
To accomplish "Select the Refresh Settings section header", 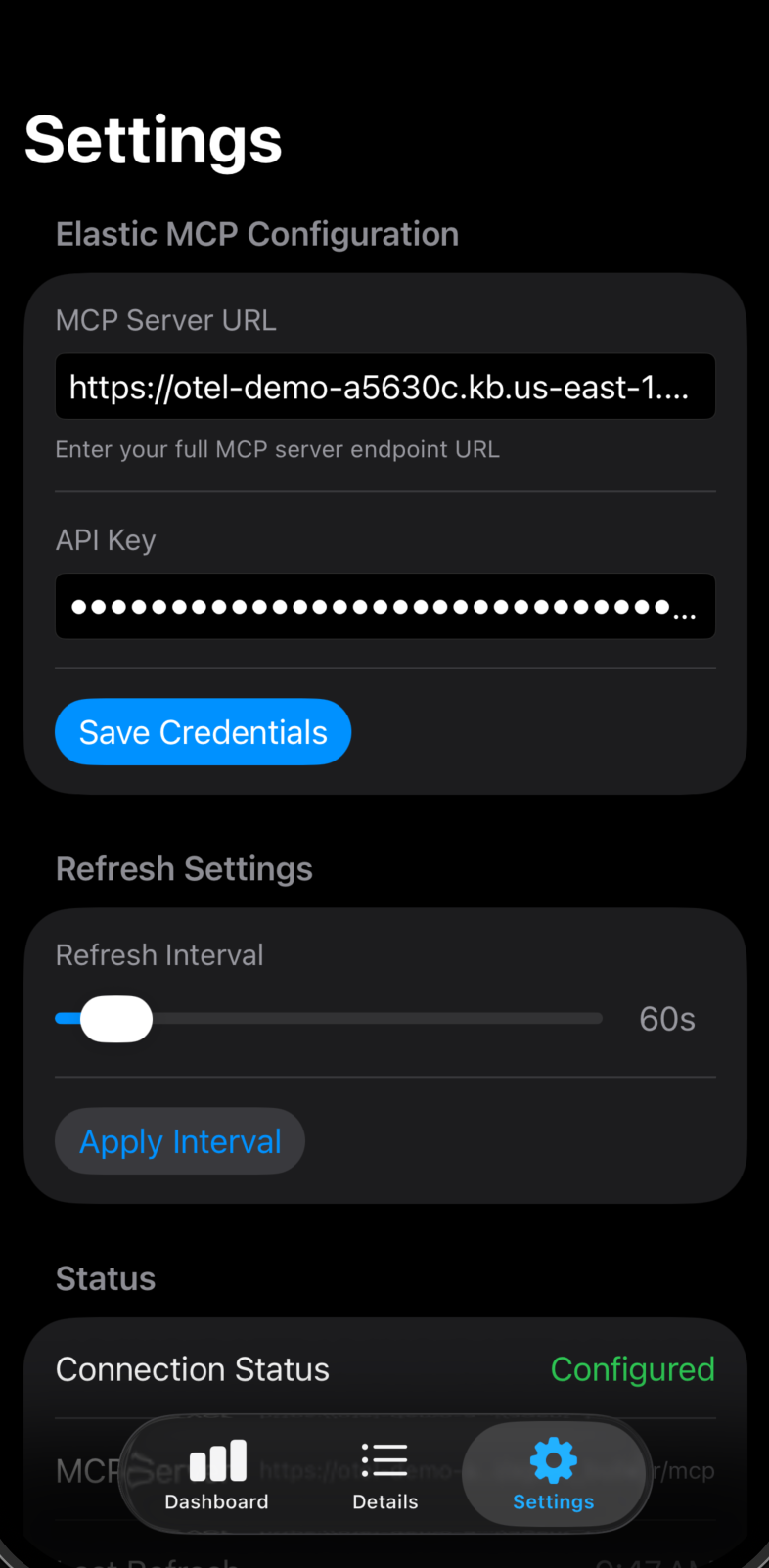I will pyautogui.click(x=184, y=868).
